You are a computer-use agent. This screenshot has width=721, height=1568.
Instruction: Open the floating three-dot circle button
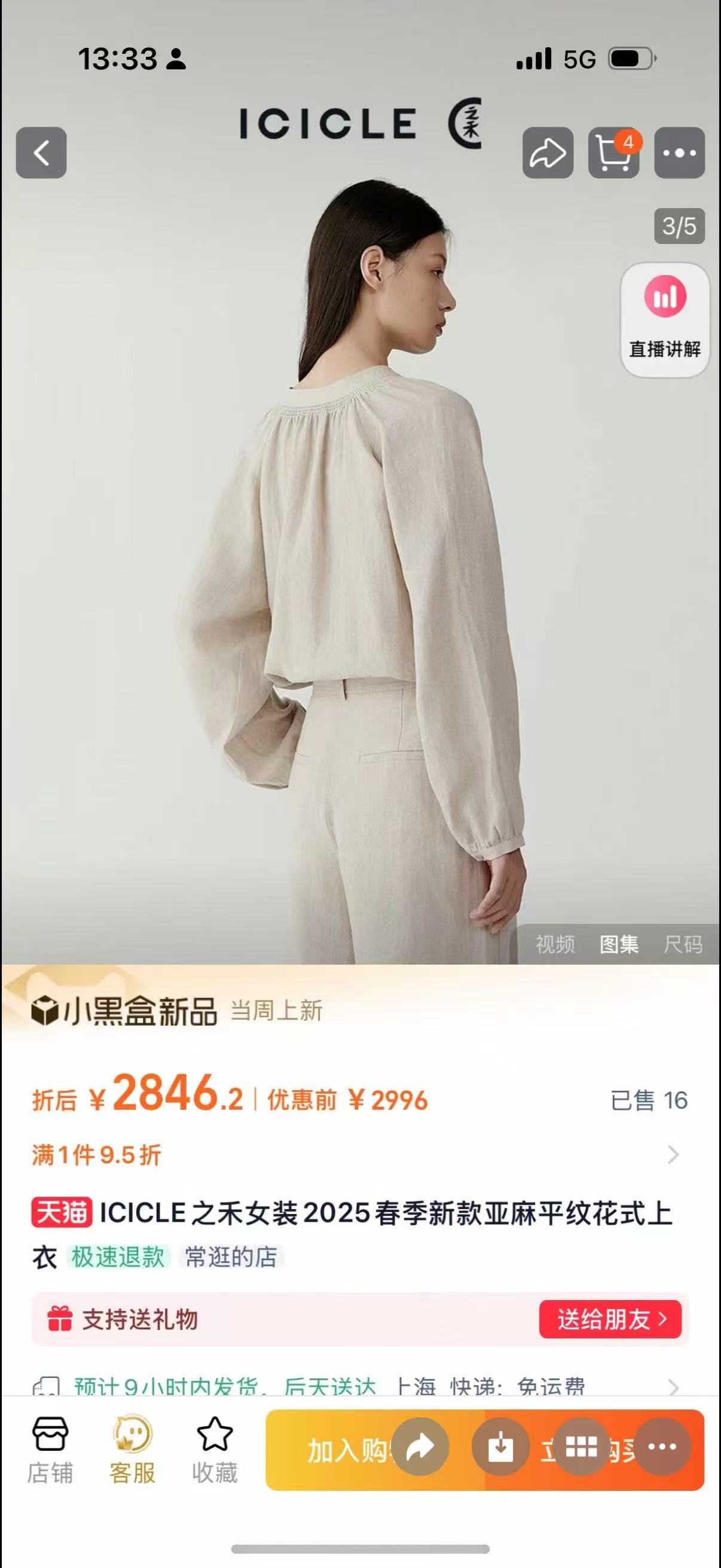tap(662, 1447)
